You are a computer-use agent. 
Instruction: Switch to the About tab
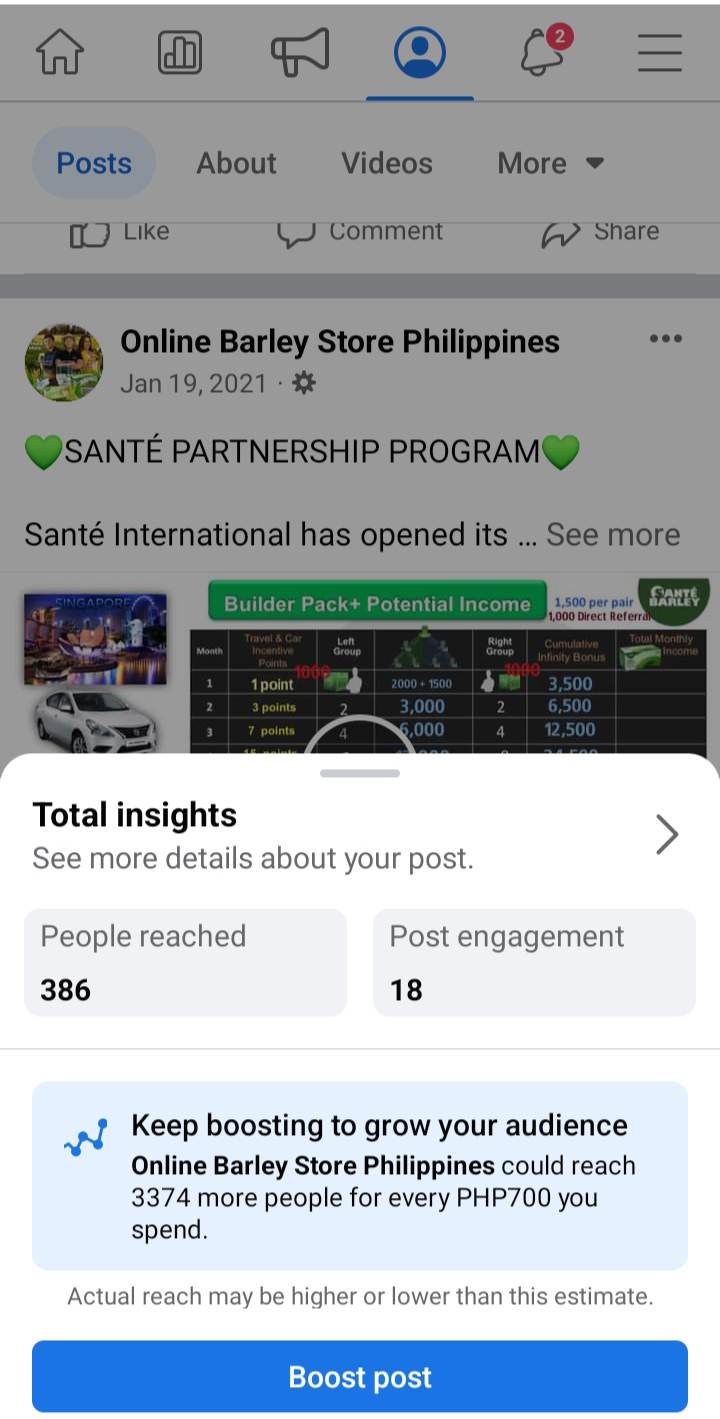pyautogui.click(x=236, y=163)
